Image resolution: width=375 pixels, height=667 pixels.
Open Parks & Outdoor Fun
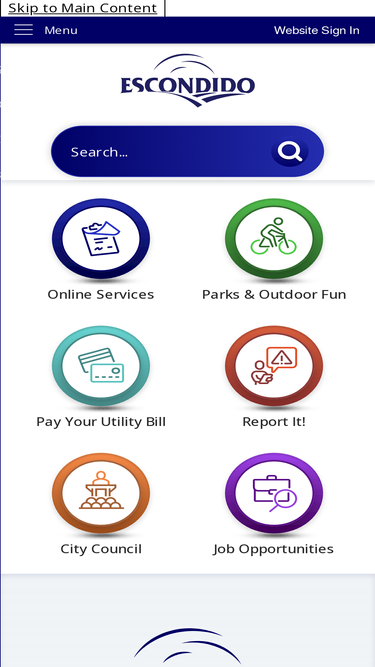click(274, 250)
